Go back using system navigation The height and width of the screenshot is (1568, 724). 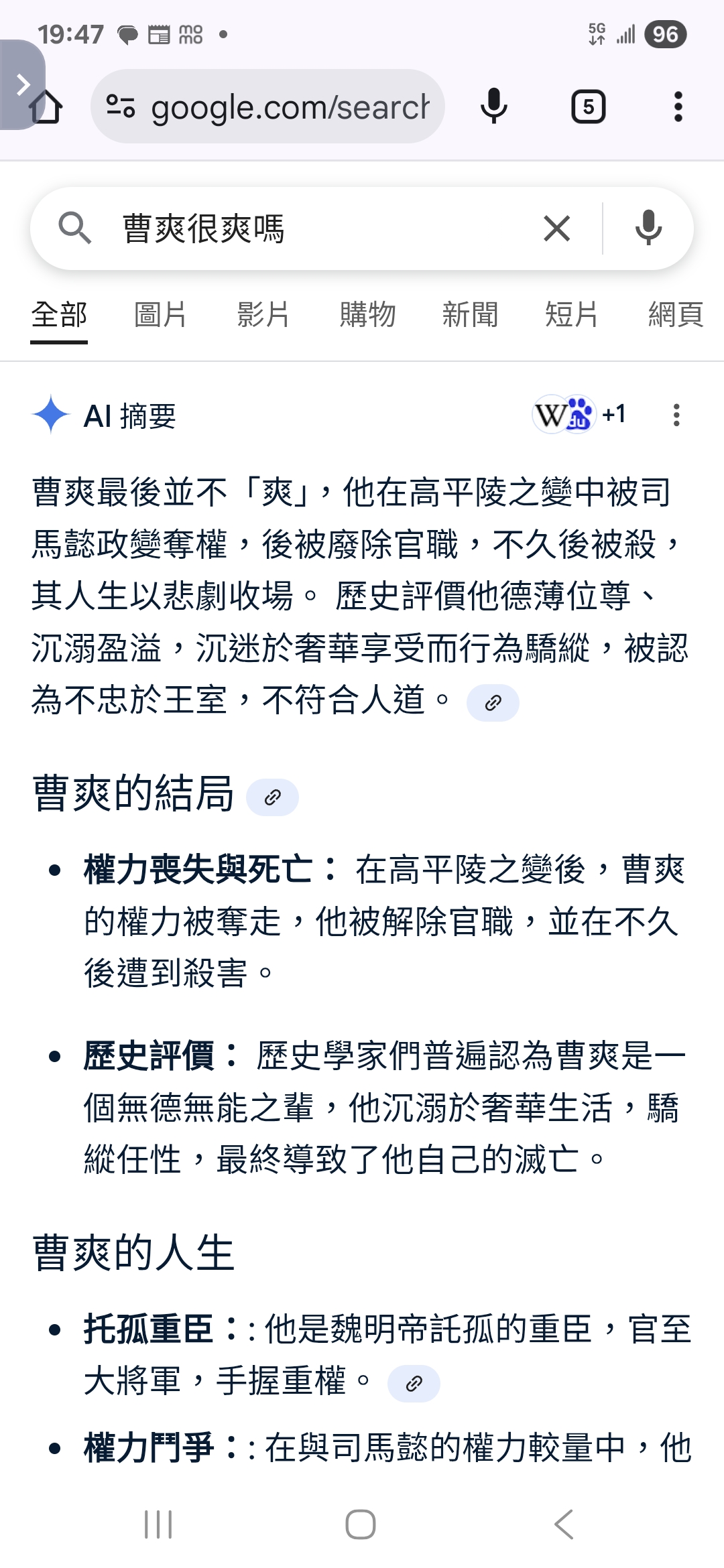(x=564, y=1524)
